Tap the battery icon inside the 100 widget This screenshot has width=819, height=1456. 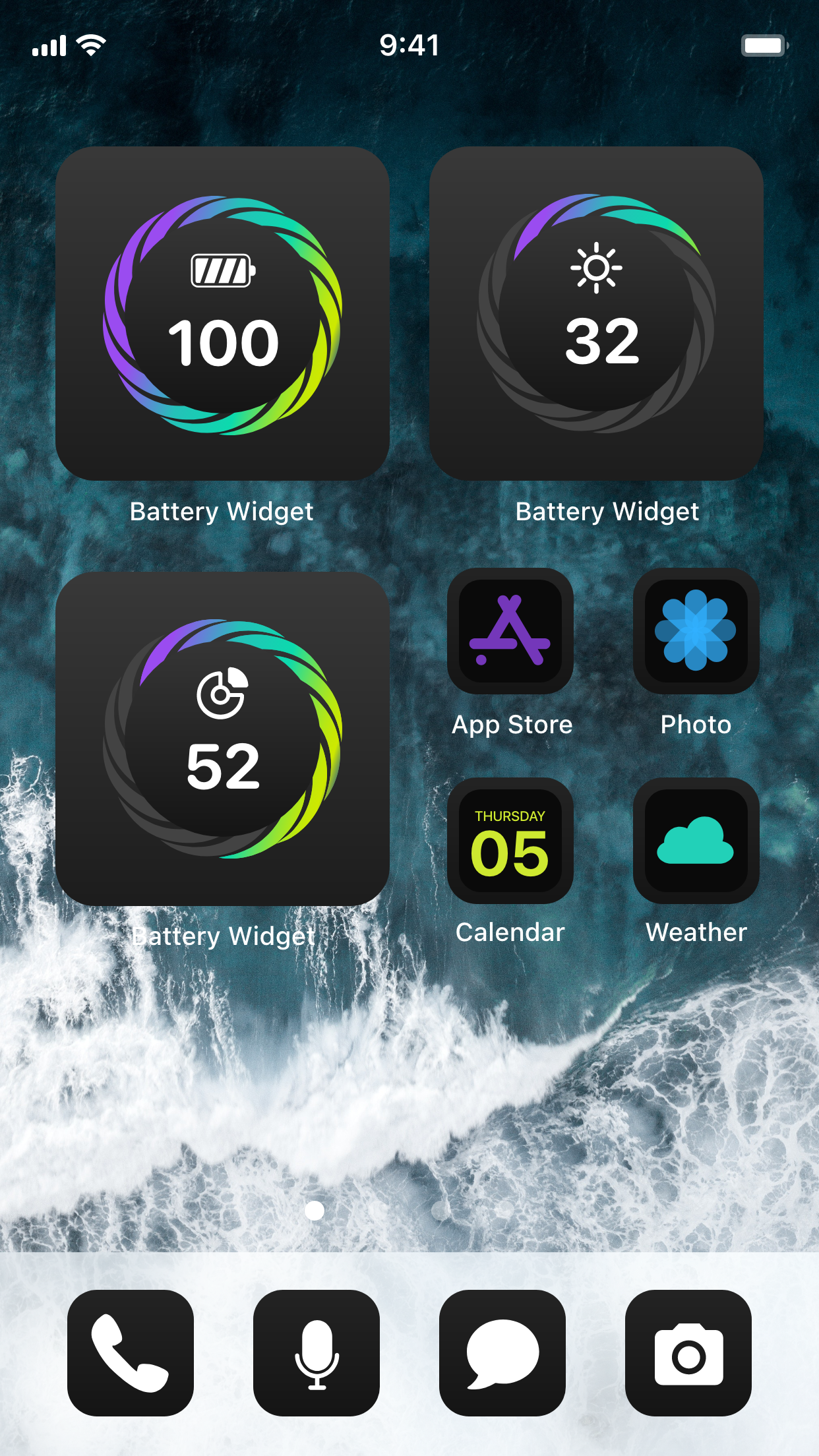pyautogui.click(x=221, y=269)
